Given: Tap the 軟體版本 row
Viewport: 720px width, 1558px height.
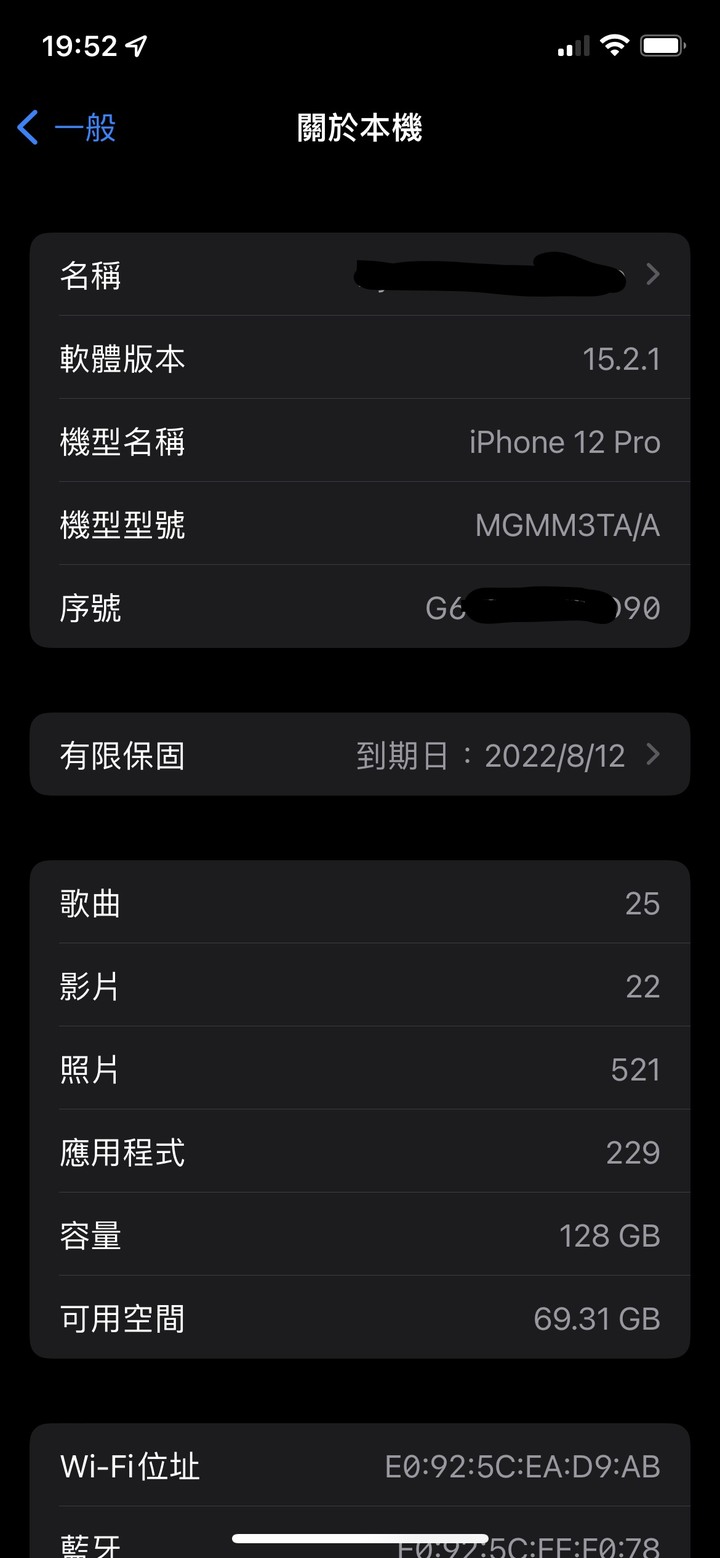Looking at the screenshot, I should coord(360,359).
